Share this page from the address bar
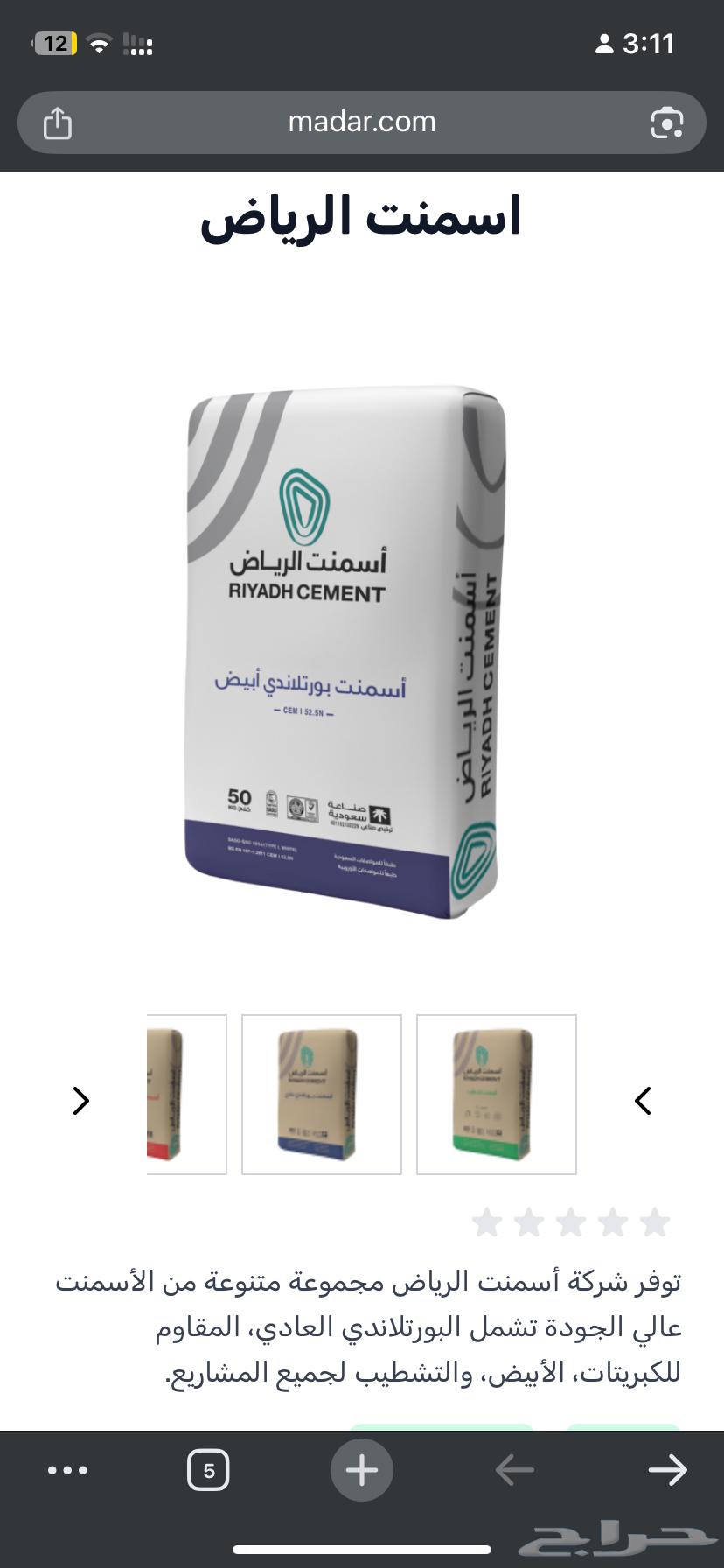 (x=58, y=122)
